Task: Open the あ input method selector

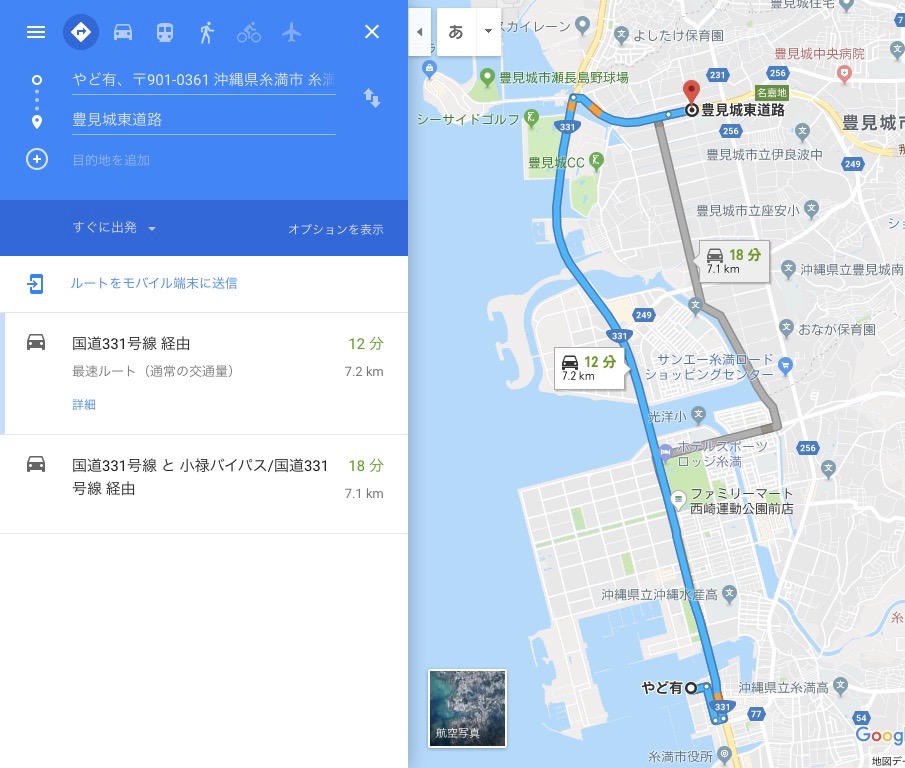Action: point(456,32)
